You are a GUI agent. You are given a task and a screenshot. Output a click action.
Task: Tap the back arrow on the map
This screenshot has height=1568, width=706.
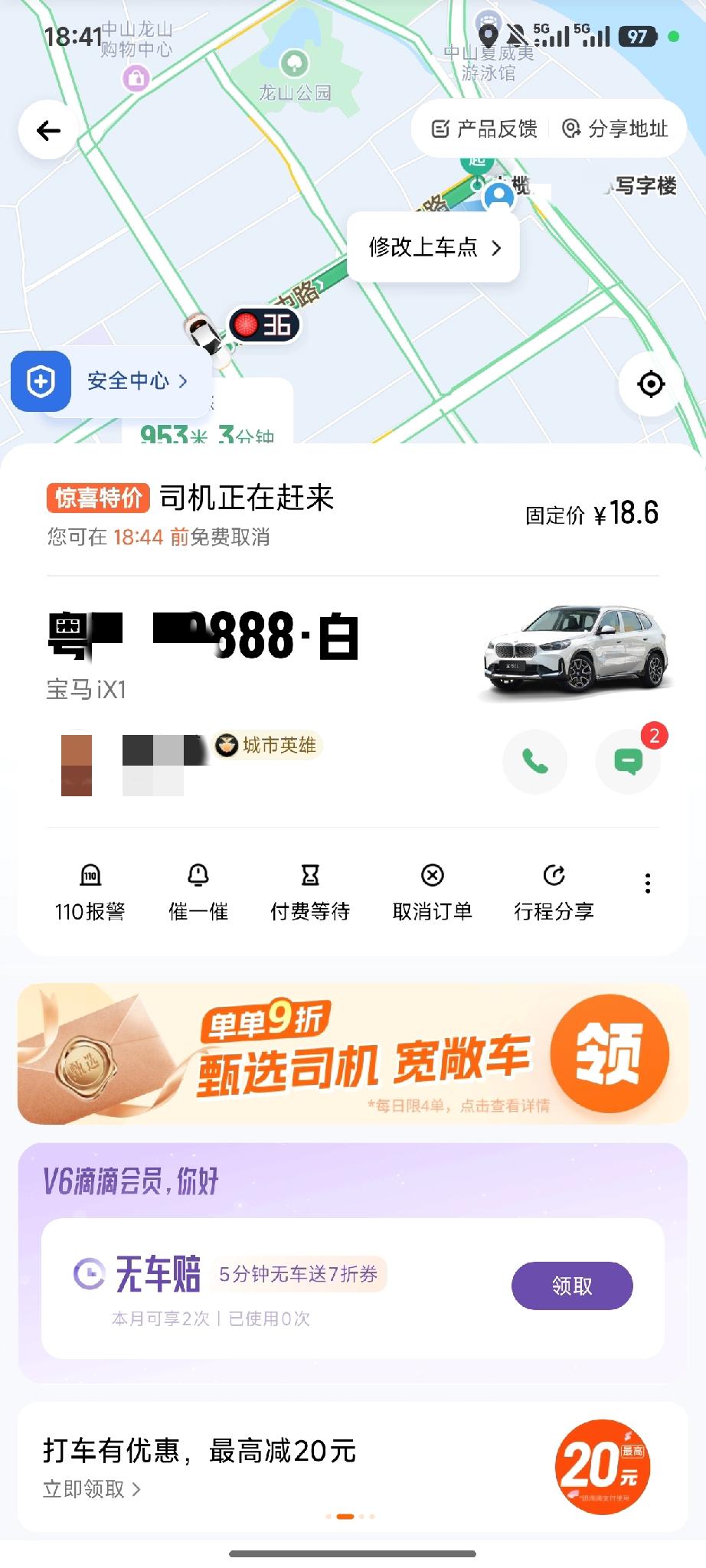pyautogui.click(x=47, y=129)
